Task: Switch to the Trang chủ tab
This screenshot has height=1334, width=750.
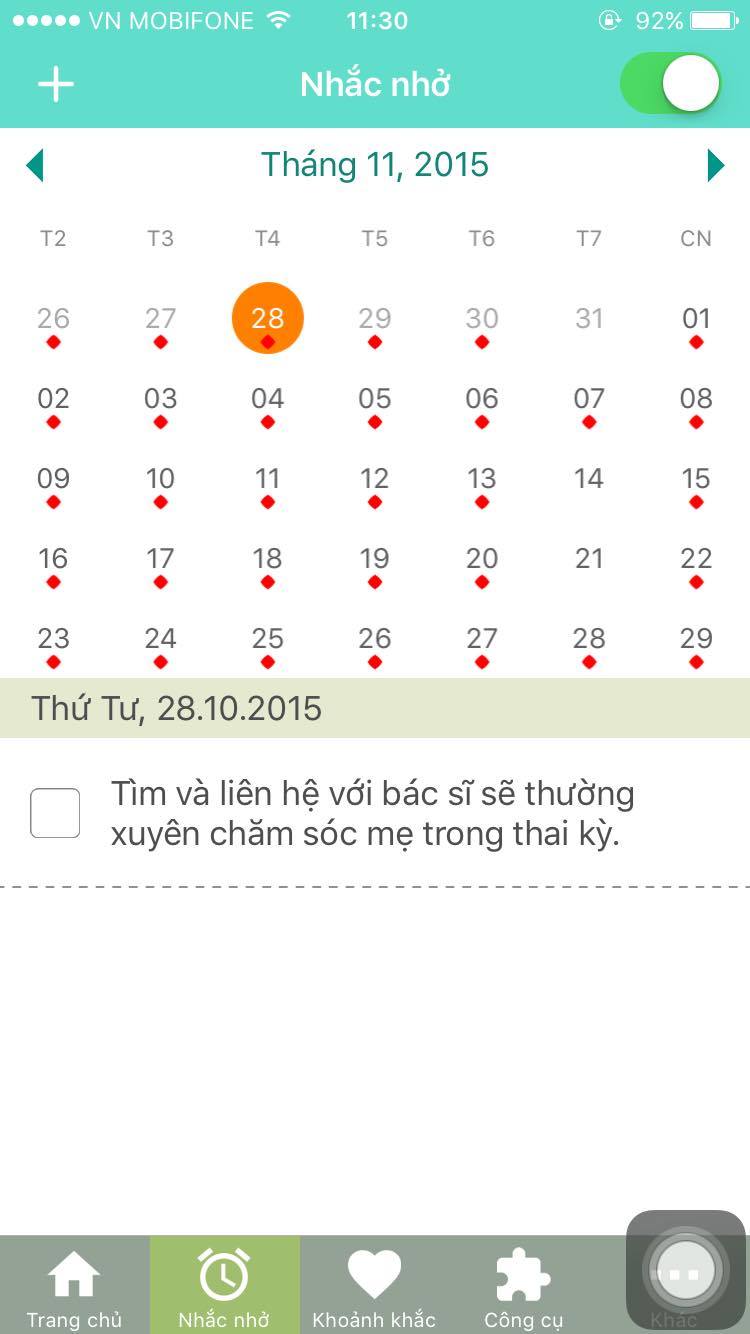Action: (x=75, y=1285)
